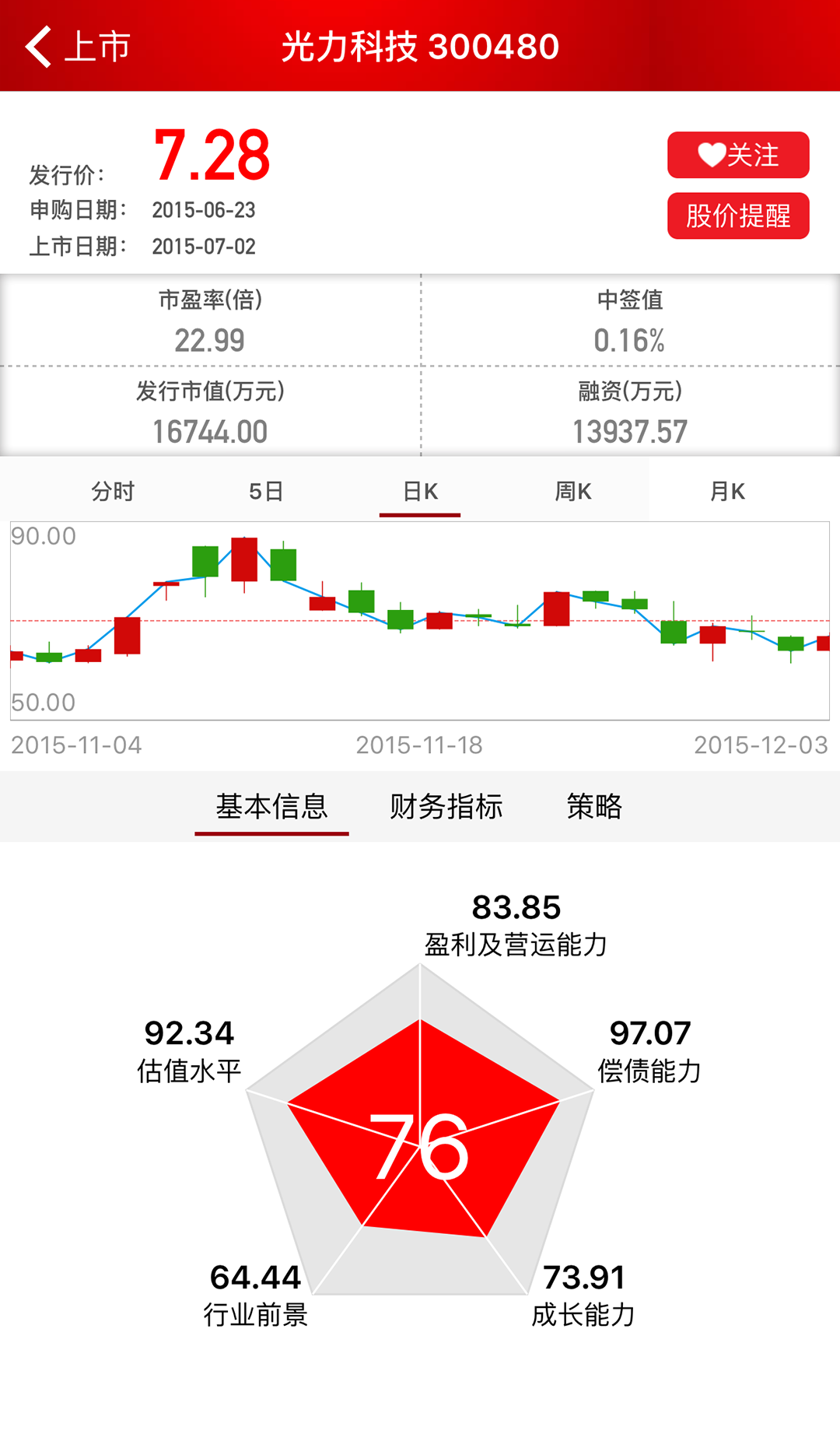View the 月K monthly chart
This screenshot has height=1455, width=840.
tap(727, 492)
